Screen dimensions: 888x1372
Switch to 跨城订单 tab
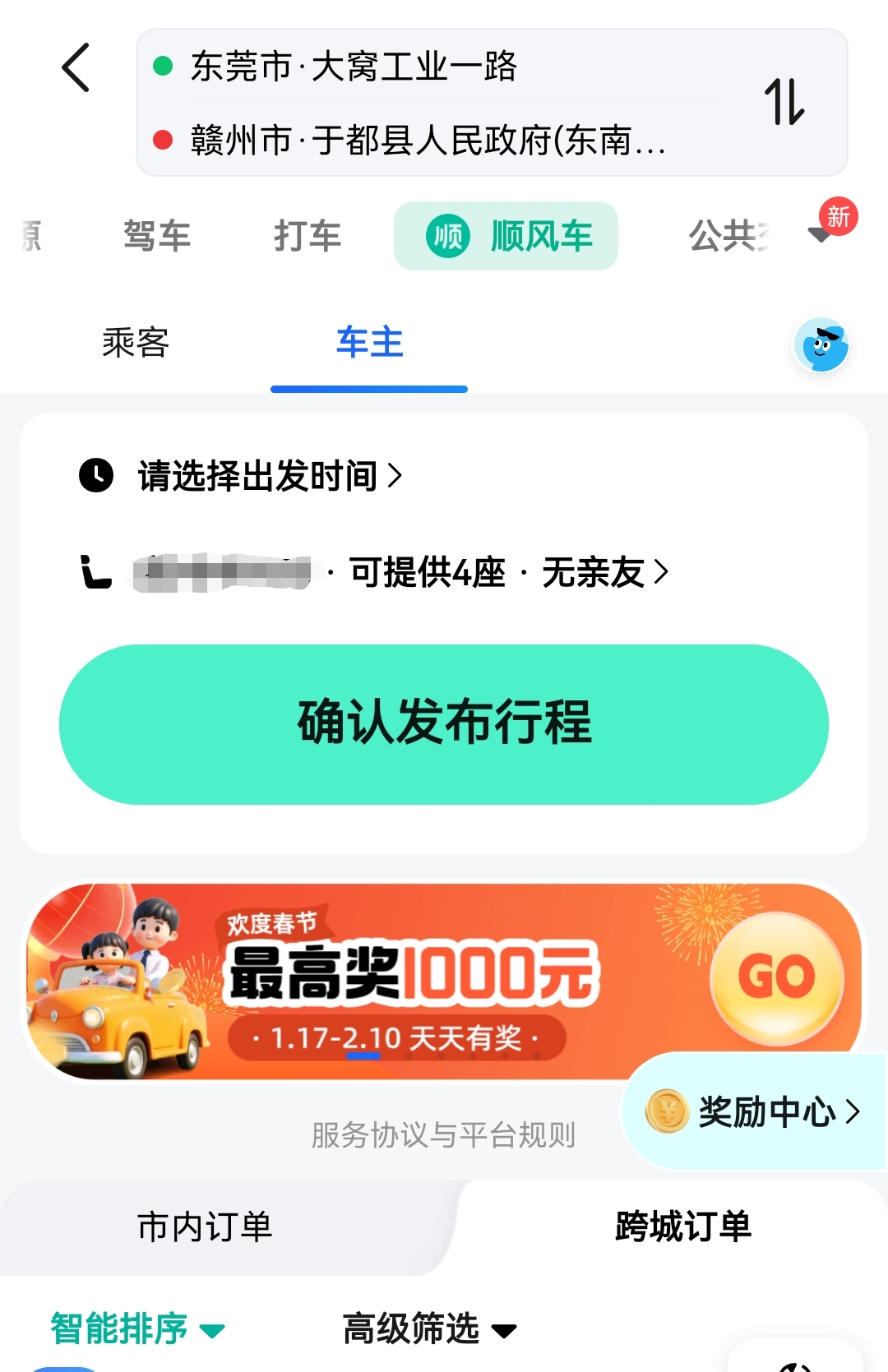click(682, 1227)
